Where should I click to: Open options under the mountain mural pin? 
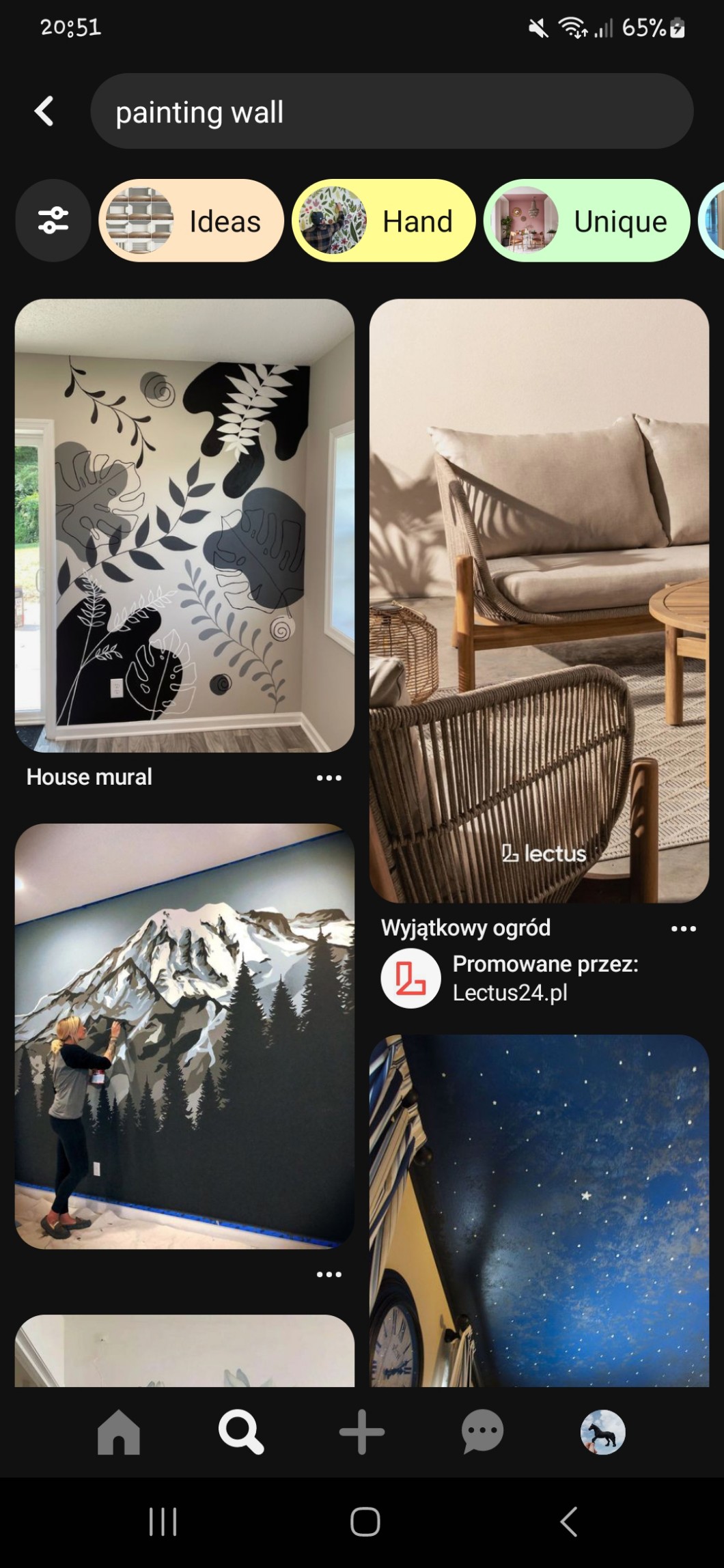(x=329, y=1274)
